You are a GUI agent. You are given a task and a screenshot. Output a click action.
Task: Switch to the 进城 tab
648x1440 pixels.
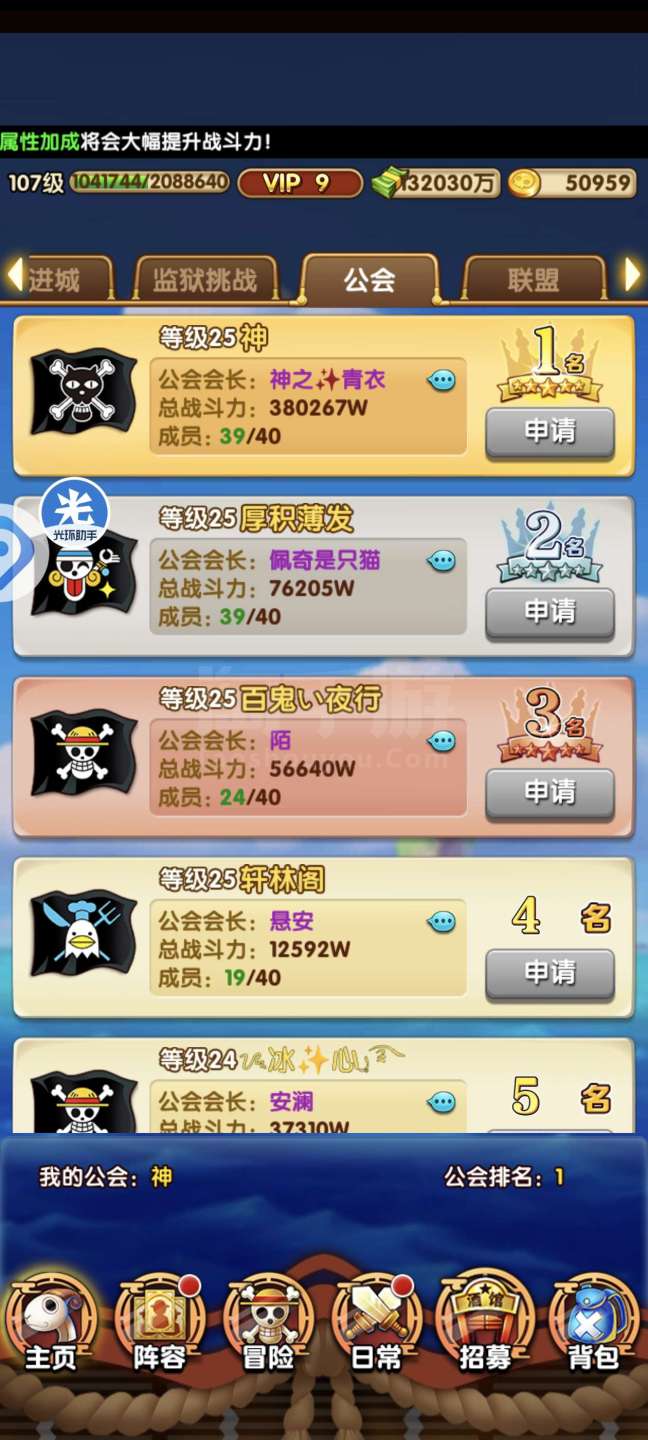[x=56, y=280]
